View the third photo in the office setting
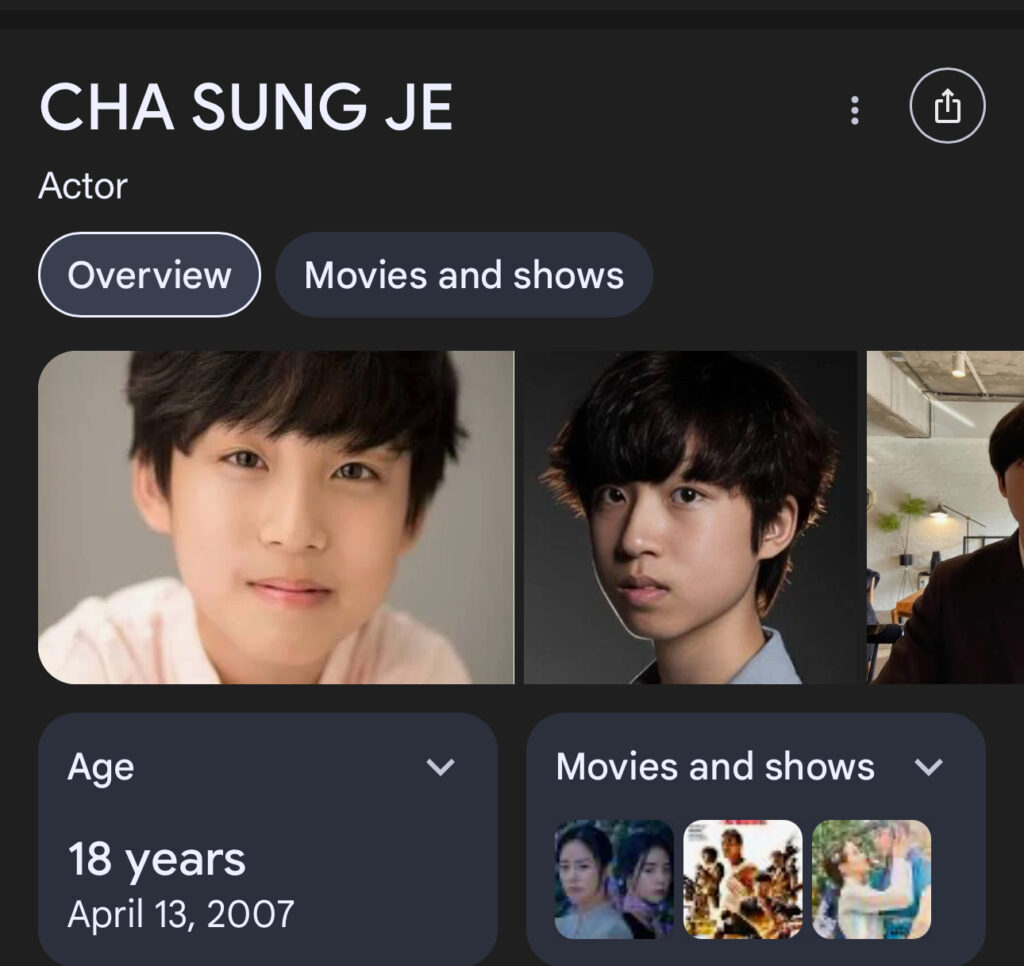Screen dimensions: 1024x966 pos(946,517)
